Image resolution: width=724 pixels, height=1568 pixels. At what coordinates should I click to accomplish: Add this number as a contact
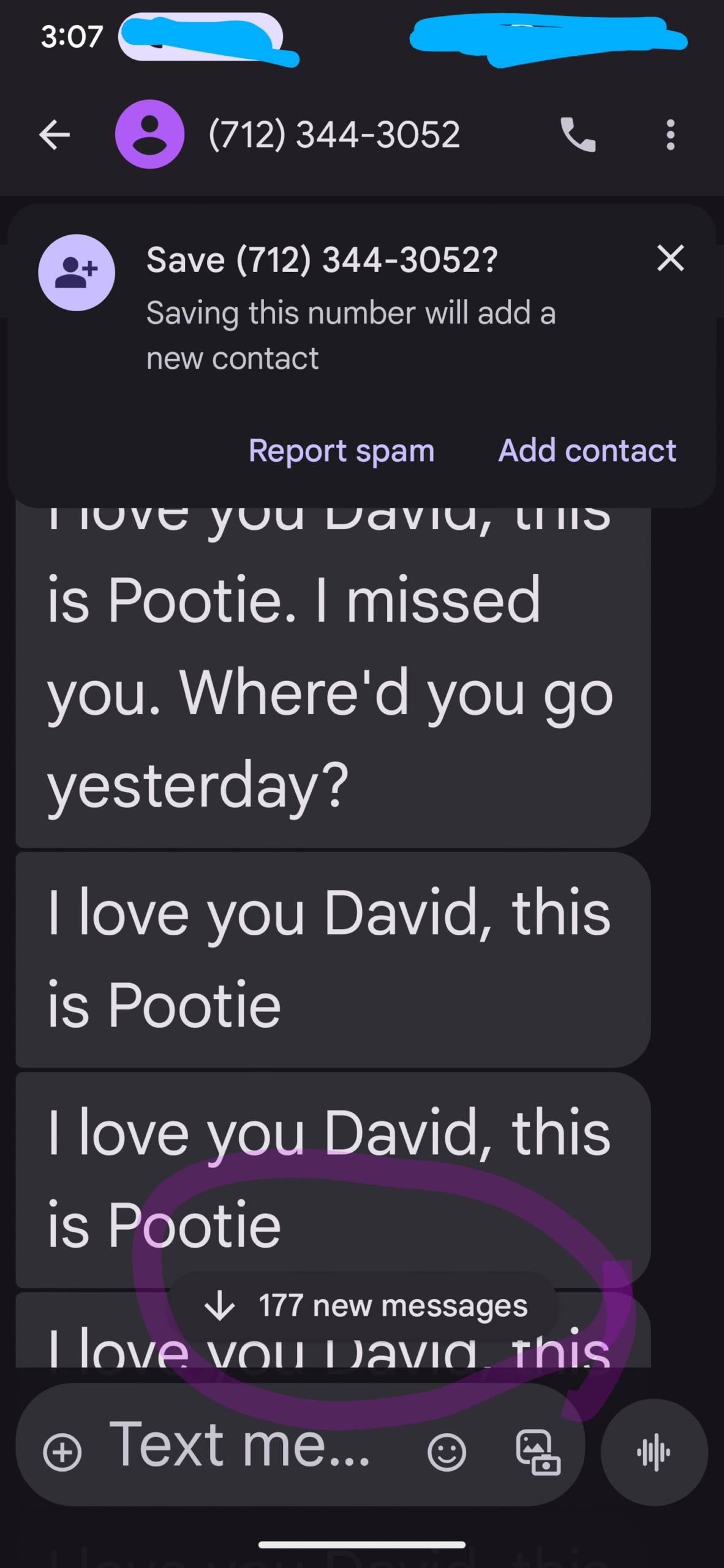point(587,450)
